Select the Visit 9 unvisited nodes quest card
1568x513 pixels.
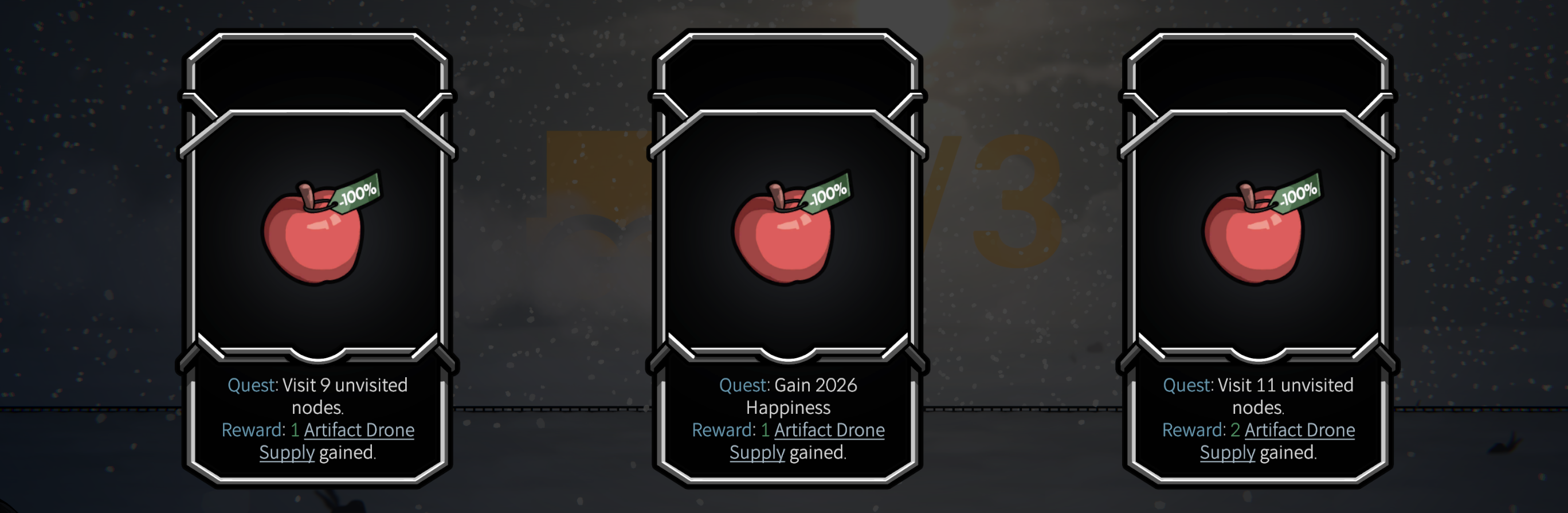317,258
